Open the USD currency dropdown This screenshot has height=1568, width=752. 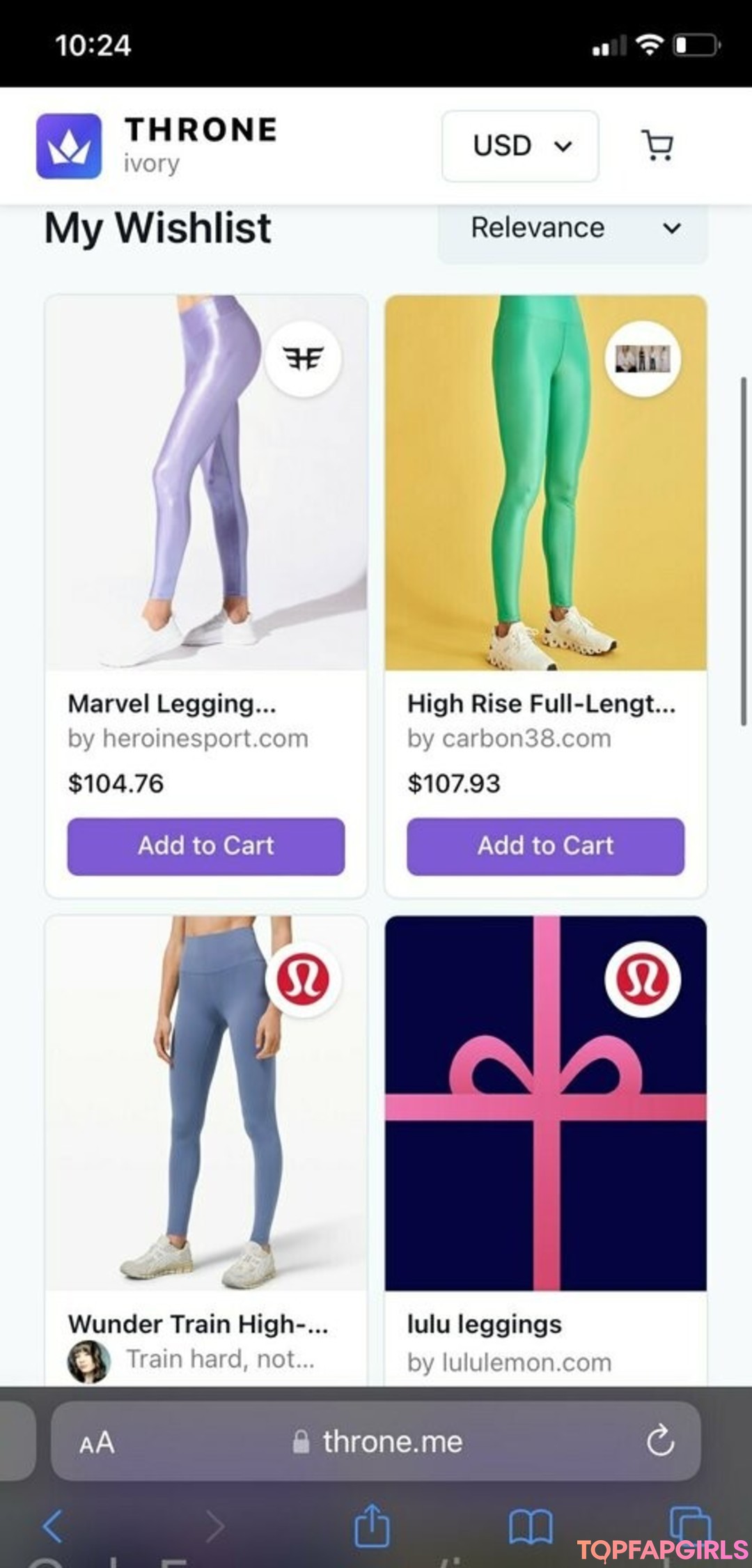[520, 146]
